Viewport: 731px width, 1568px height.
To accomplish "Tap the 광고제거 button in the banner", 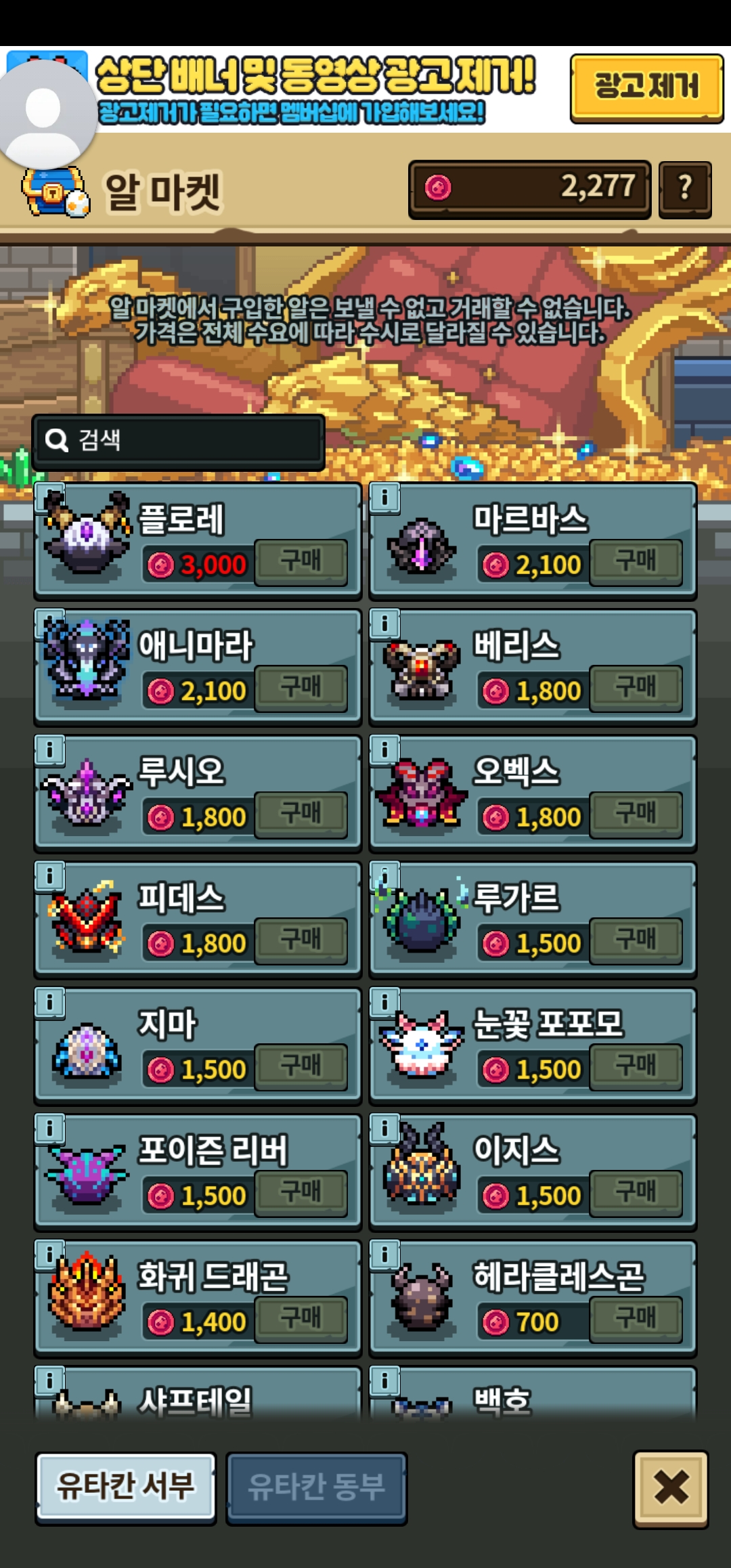I will tap(646, 88).
